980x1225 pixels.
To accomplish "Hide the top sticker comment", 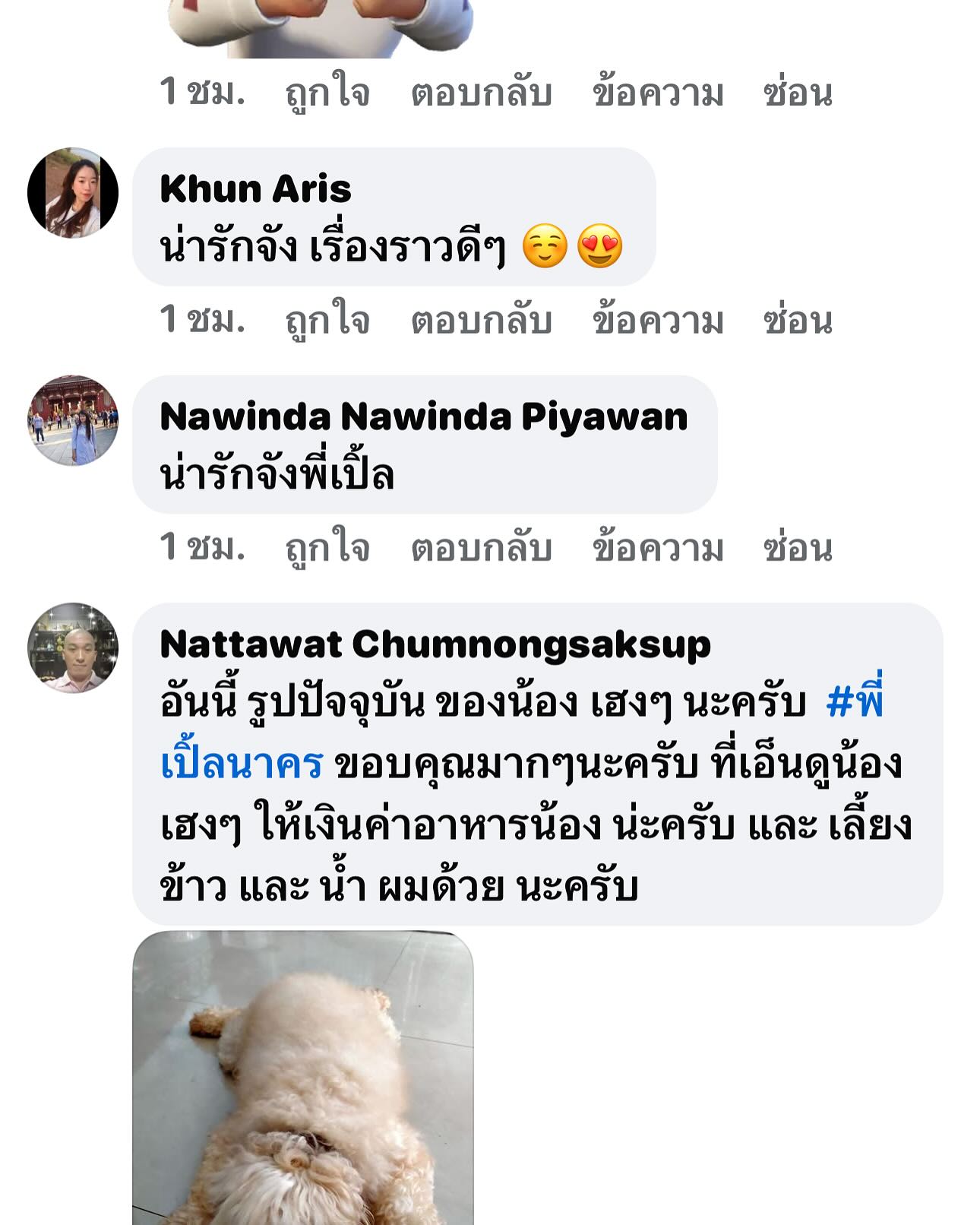I will point(798,93).
